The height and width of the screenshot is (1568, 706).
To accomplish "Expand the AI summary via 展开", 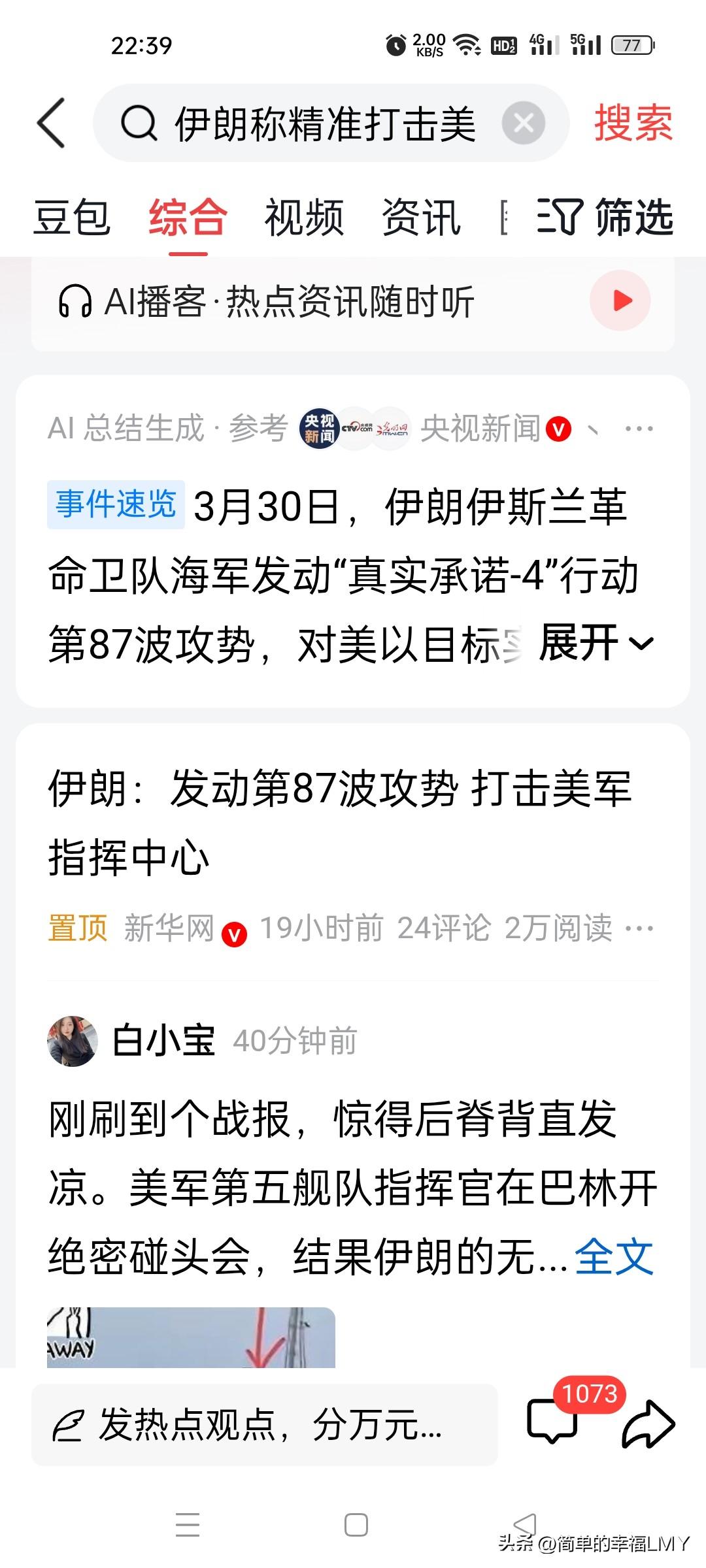I will [588, 644].
